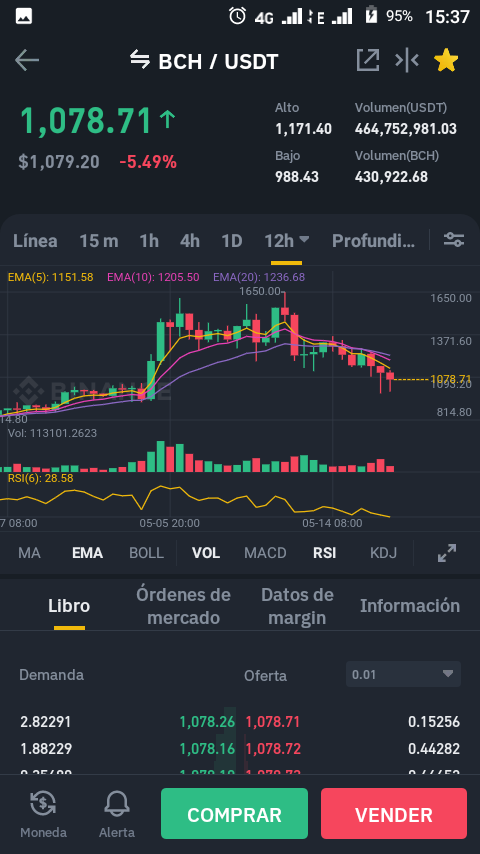Select the 1D chart interval
The width and height of the screenshot is (480, 854).
pyautogui.click(x=232, y=241)
